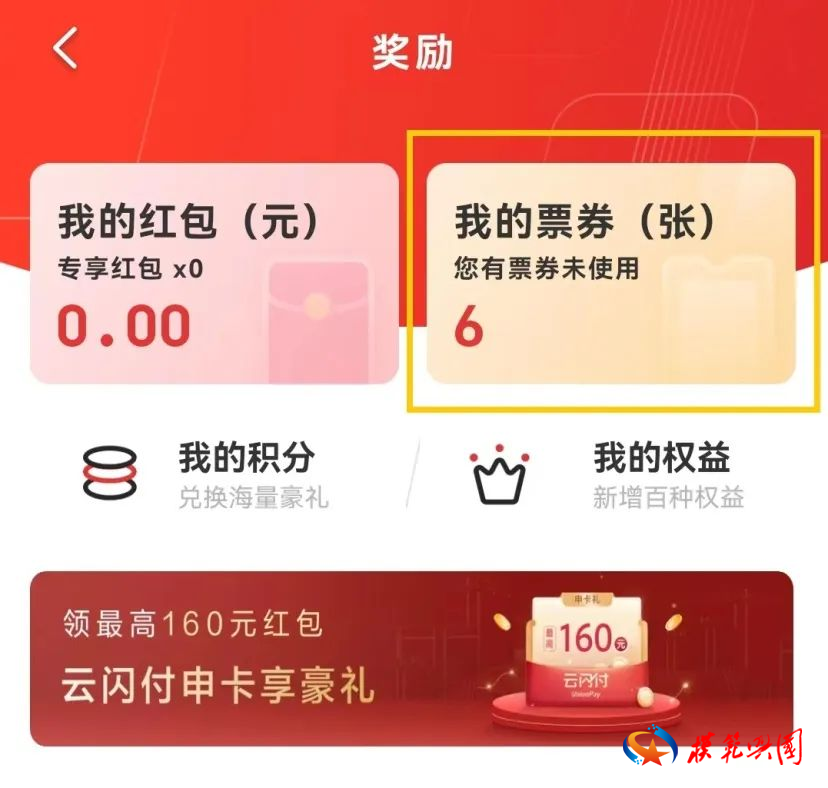This screenshot has height=788, width=828.
Task: Open the 云闪付申卡享豪礼 banner
Action: pyautogui.click(x=411, y=658)
